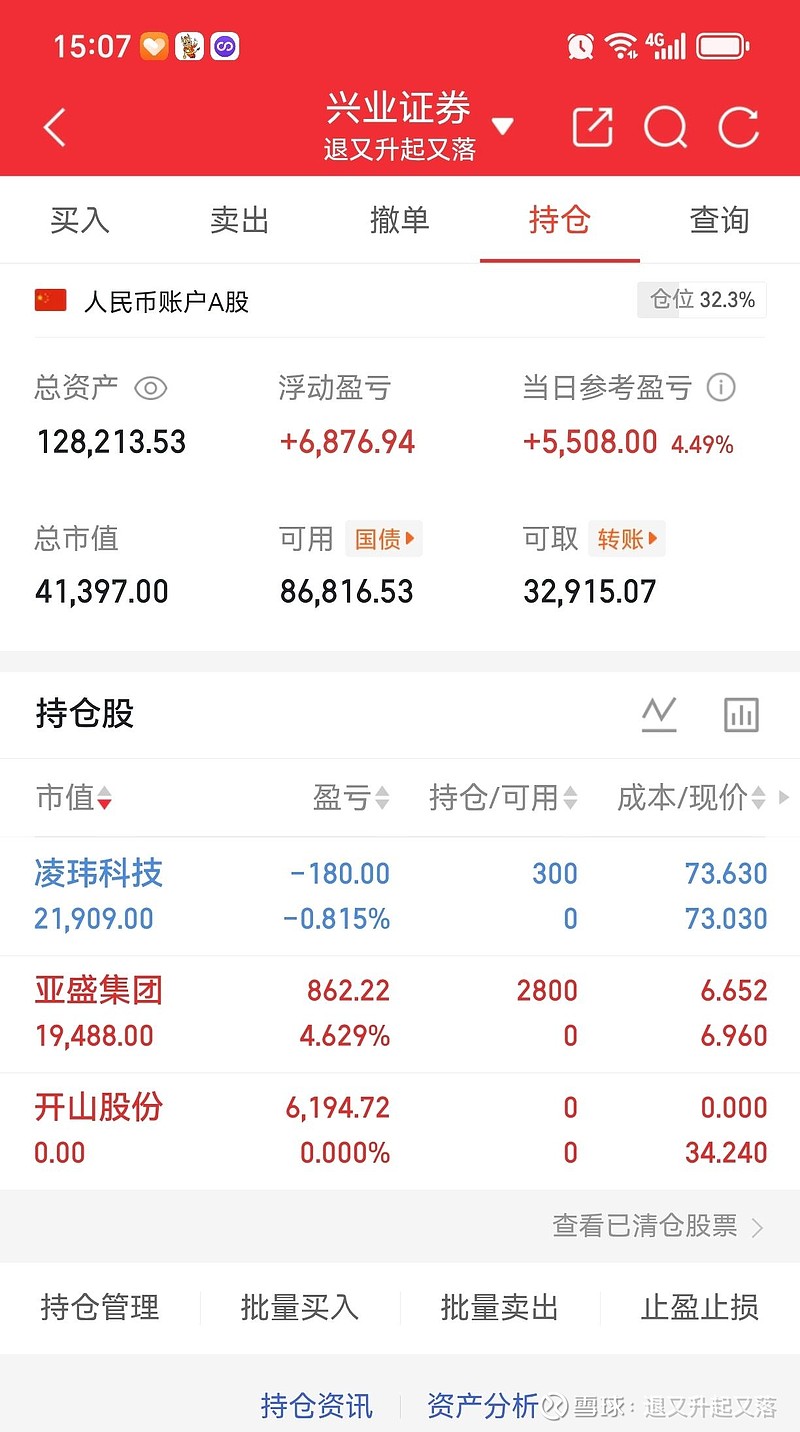
Task: Toggle asset visibility with the eye icon
Action: 151,388
